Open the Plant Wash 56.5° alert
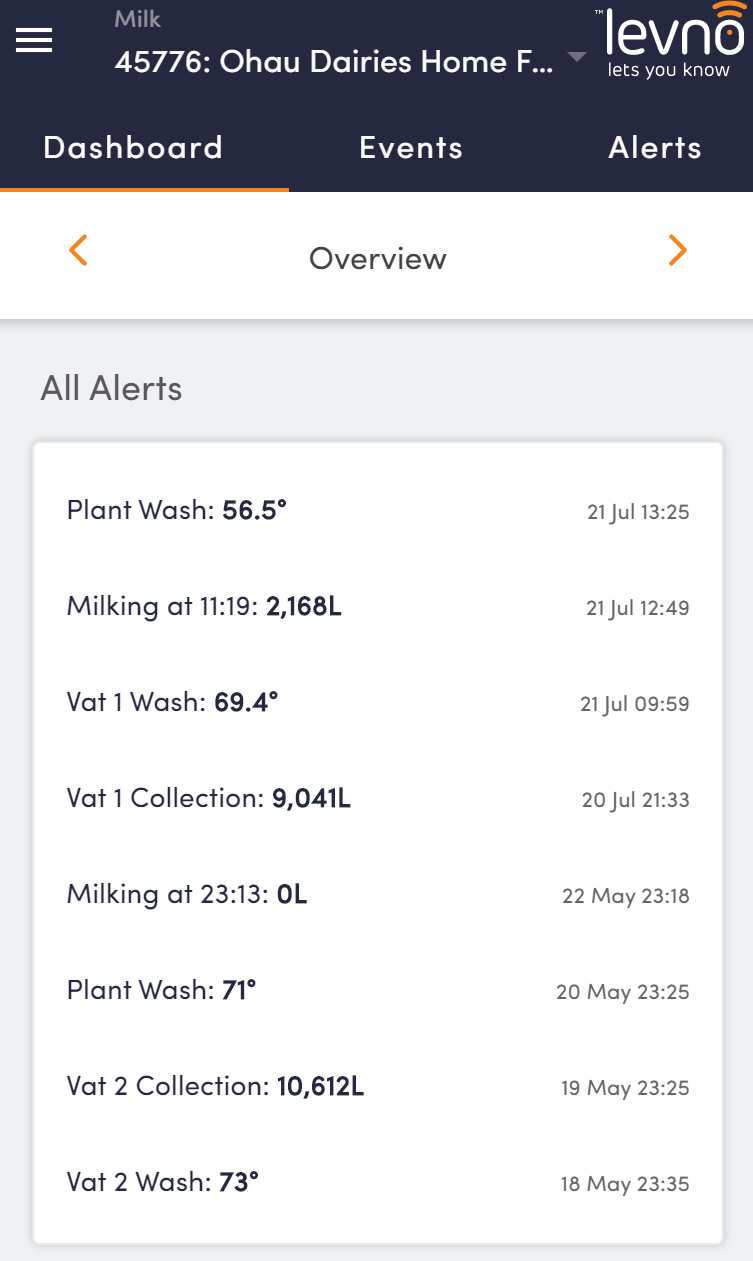The width and height of the screenshot is (753, 1261). click(378, 511)
